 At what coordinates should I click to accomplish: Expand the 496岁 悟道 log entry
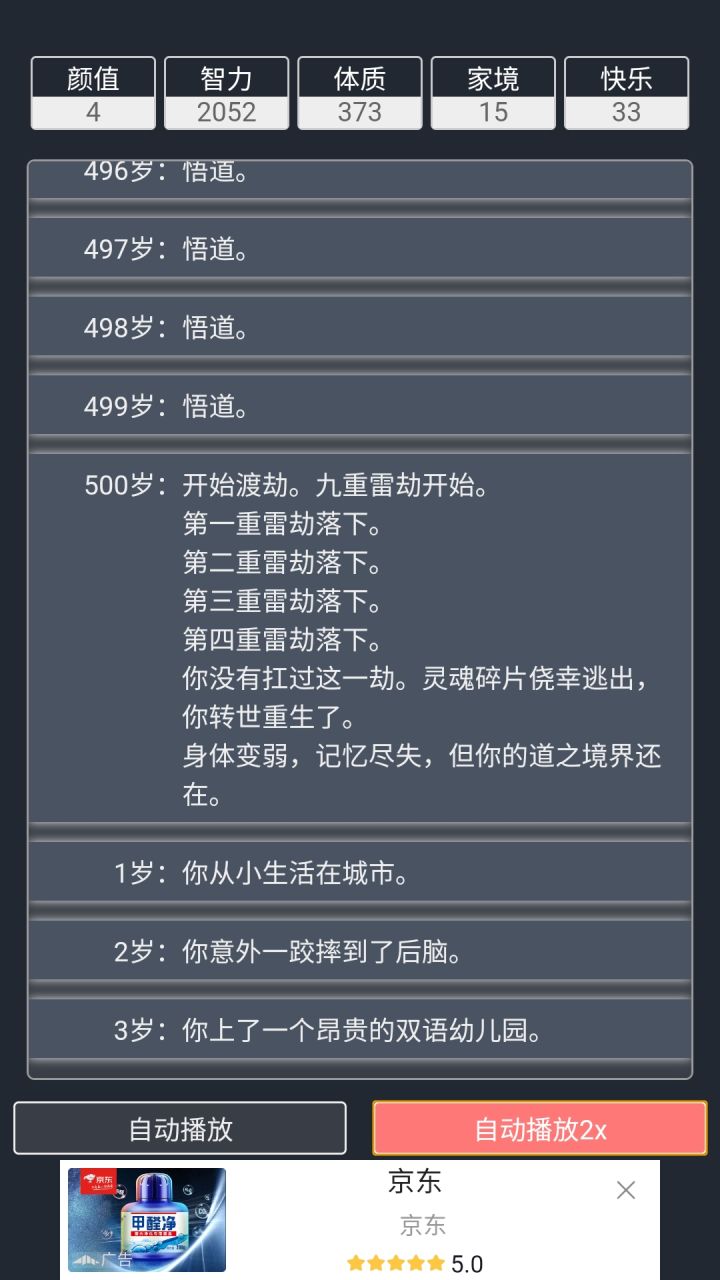360,170
